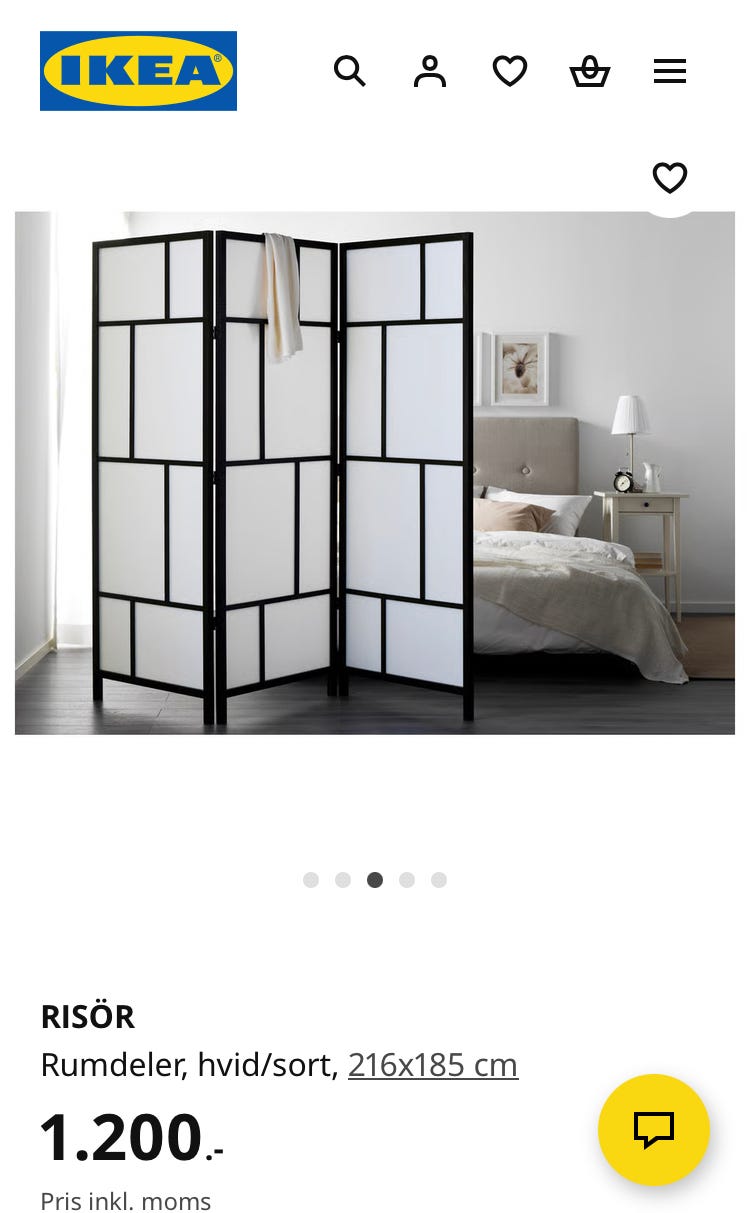This screenshot has height=1213, width=750.
Task: View favorites via the header heart icon
Action: point(510,71)
